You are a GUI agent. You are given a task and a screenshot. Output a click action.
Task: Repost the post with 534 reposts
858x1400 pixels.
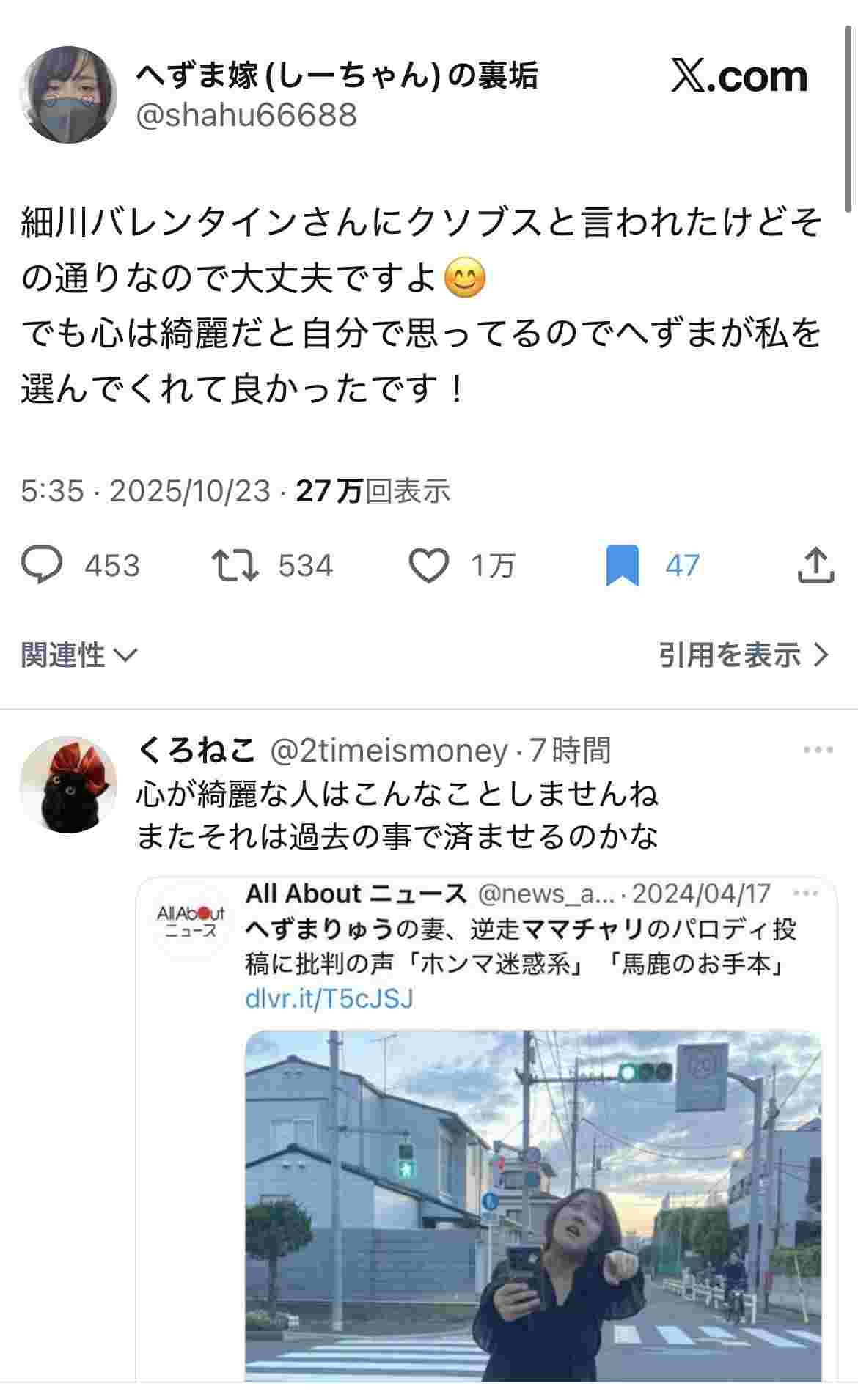(235, 566)
